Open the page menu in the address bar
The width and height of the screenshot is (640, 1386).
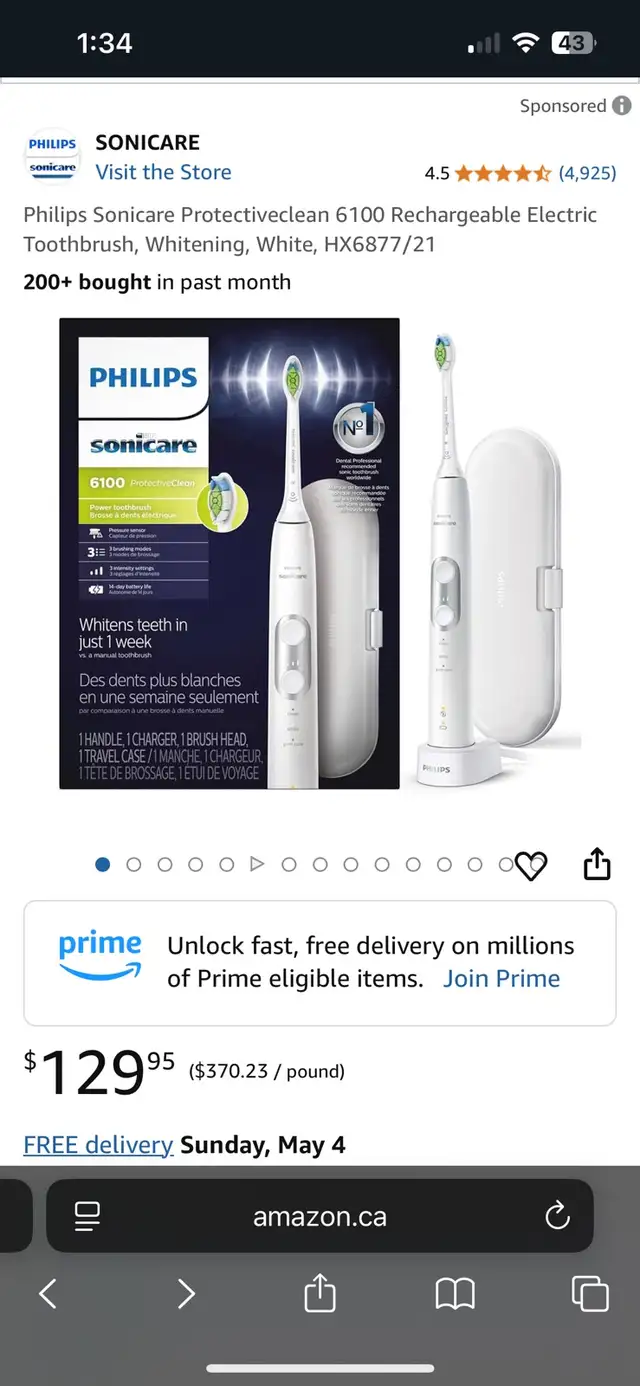point(88,1216)
